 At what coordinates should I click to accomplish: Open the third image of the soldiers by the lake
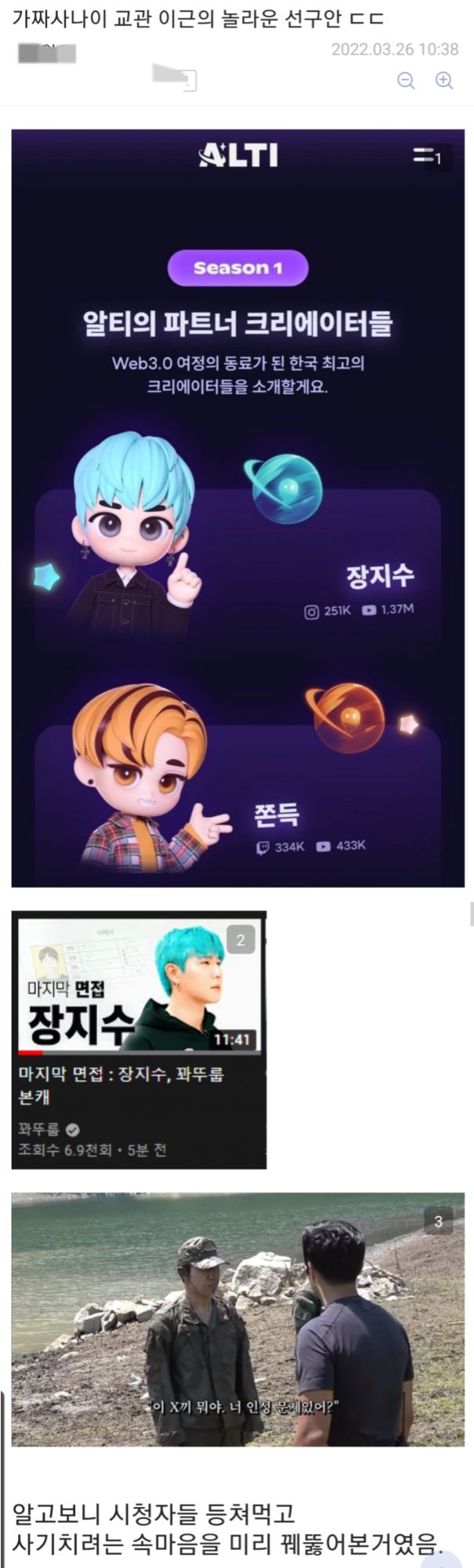[237, 1319]
